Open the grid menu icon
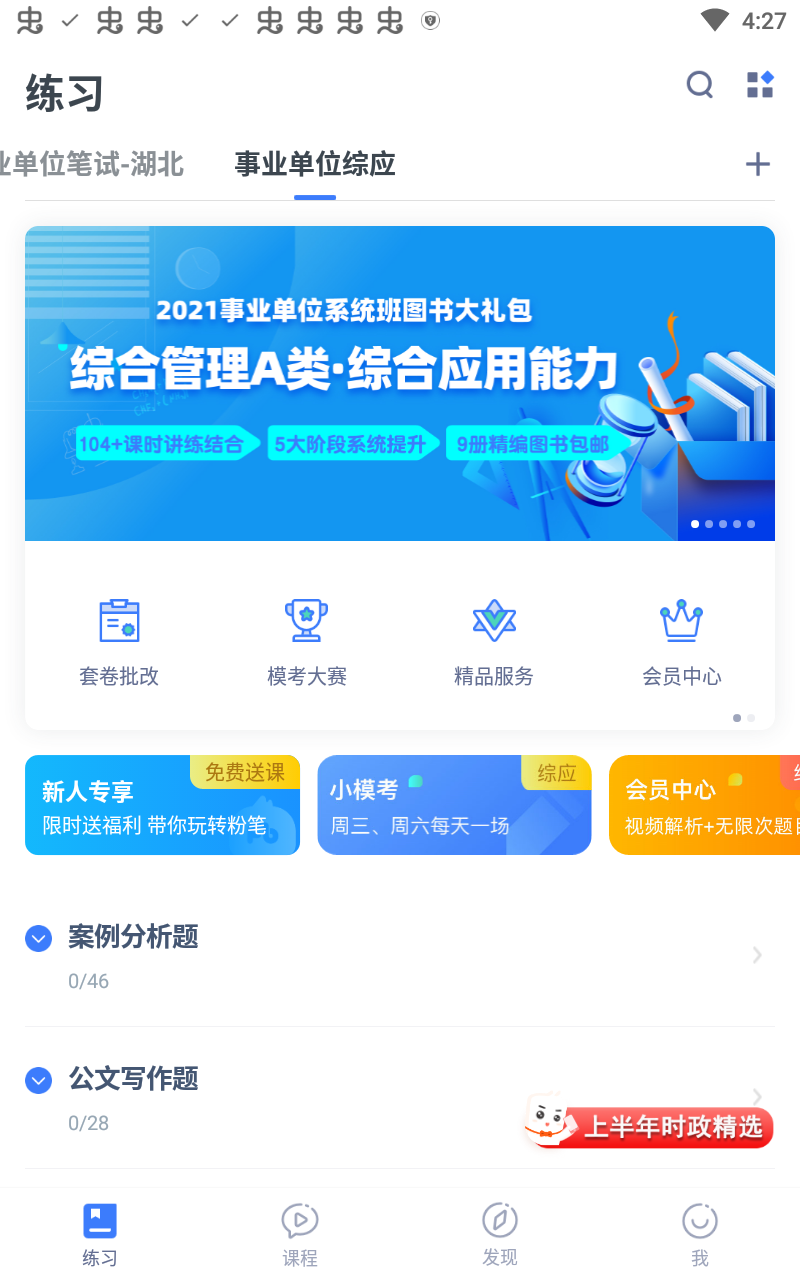 (x=760, y=85)
